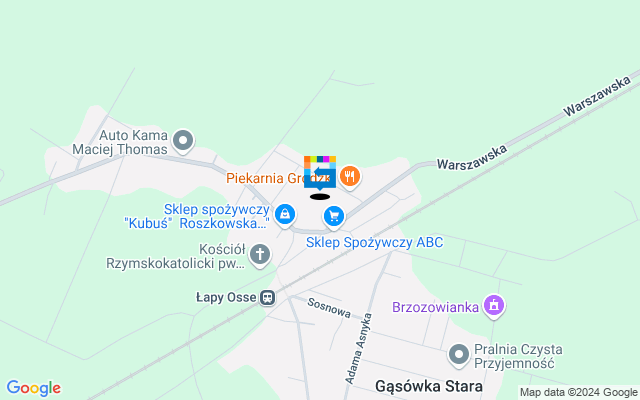Tap the Sklep spożywczy Kubuś shop pin

pyautogui.click(x=286, y=213)
